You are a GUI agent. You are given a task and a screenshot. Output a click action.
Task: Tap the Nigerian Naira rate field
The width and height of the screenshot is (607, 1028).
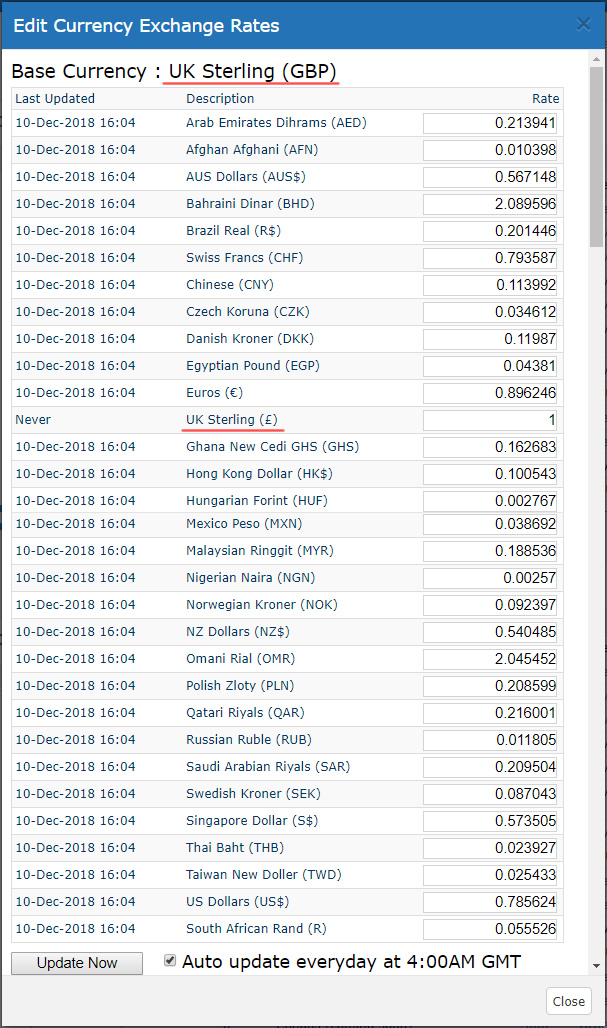(x=490, y=578)
